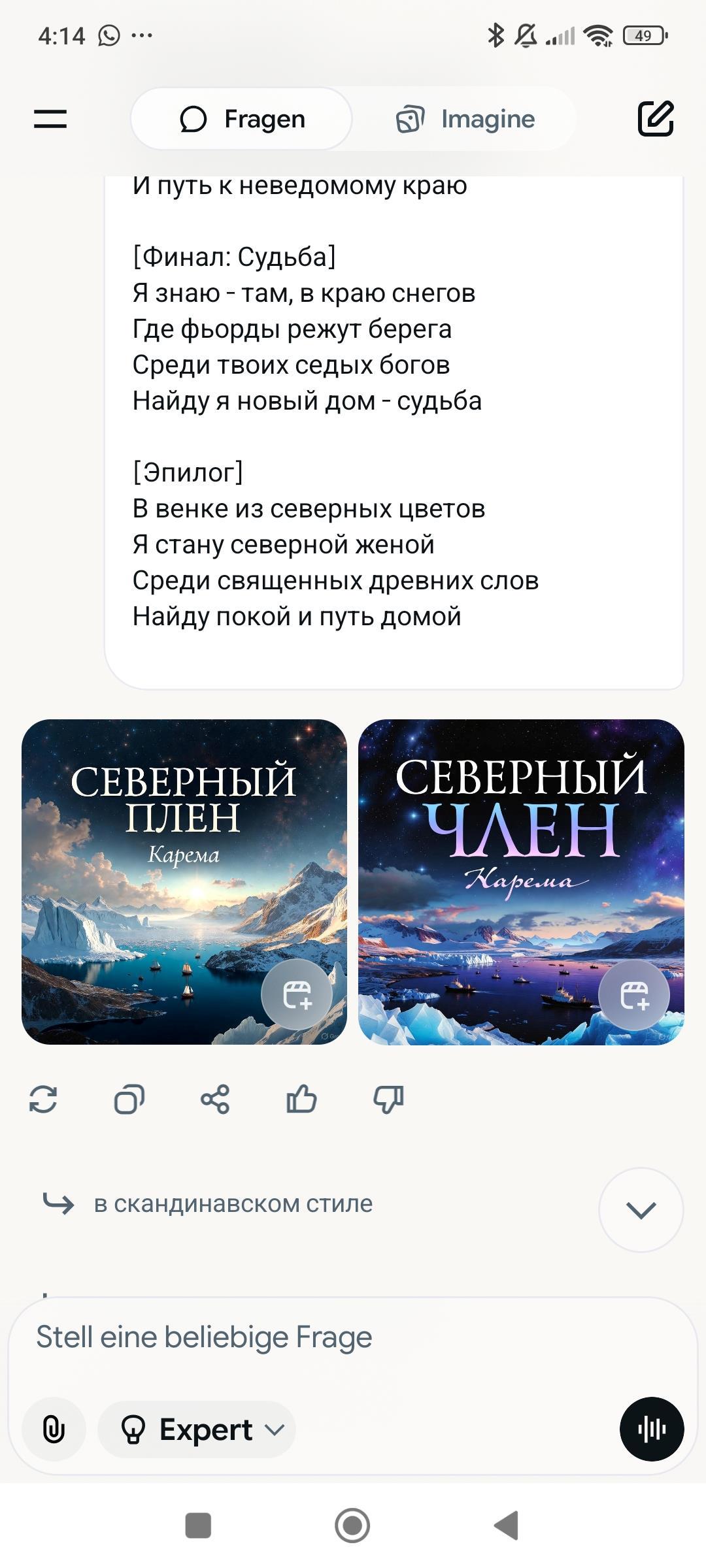
Task: Attach a file with the paperclip
Action: pos(54,1429)
